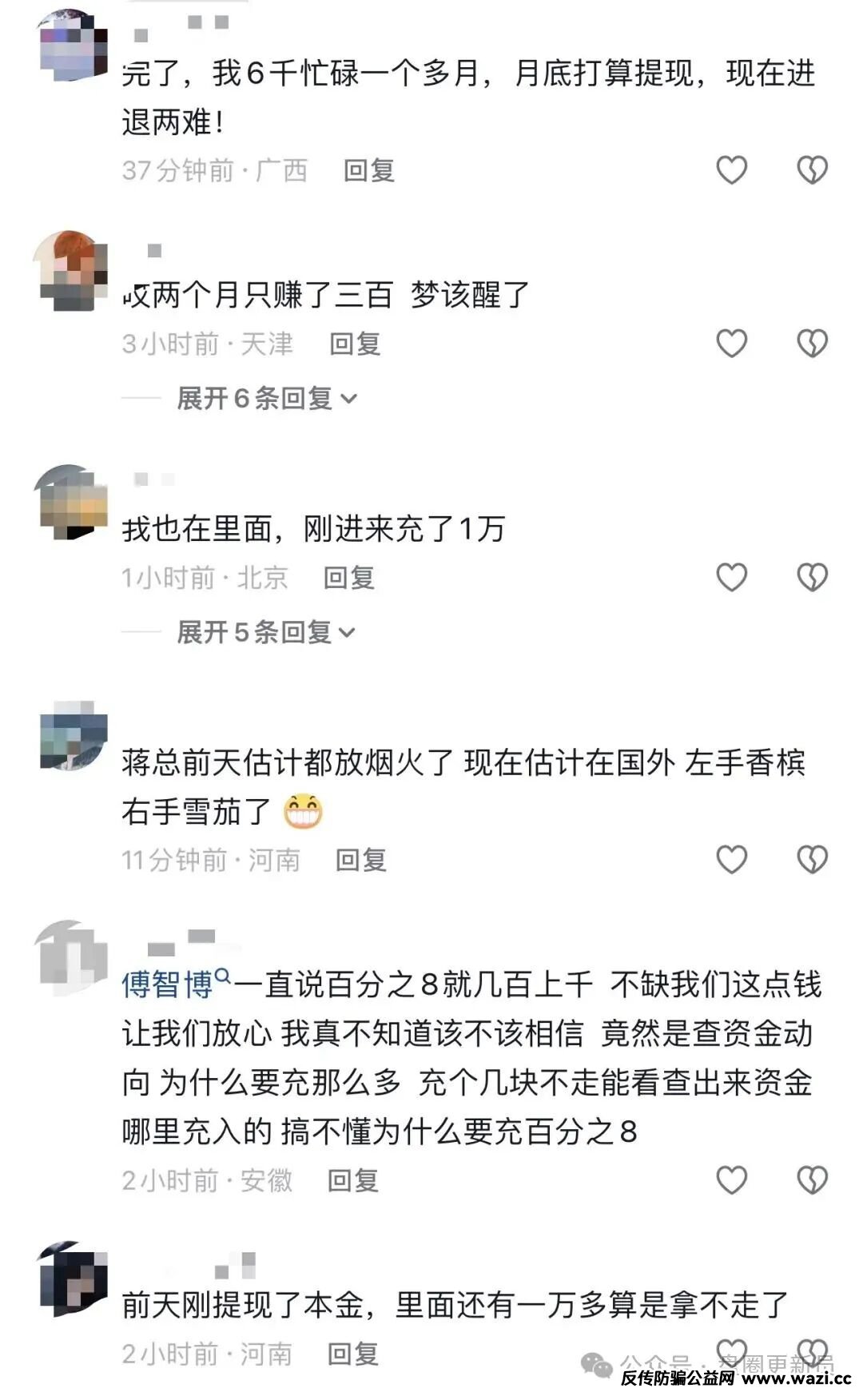Screen dimensions: 863x1400
Task: Like the Guangxi comment about 6千
Action: tap(731, 170)
